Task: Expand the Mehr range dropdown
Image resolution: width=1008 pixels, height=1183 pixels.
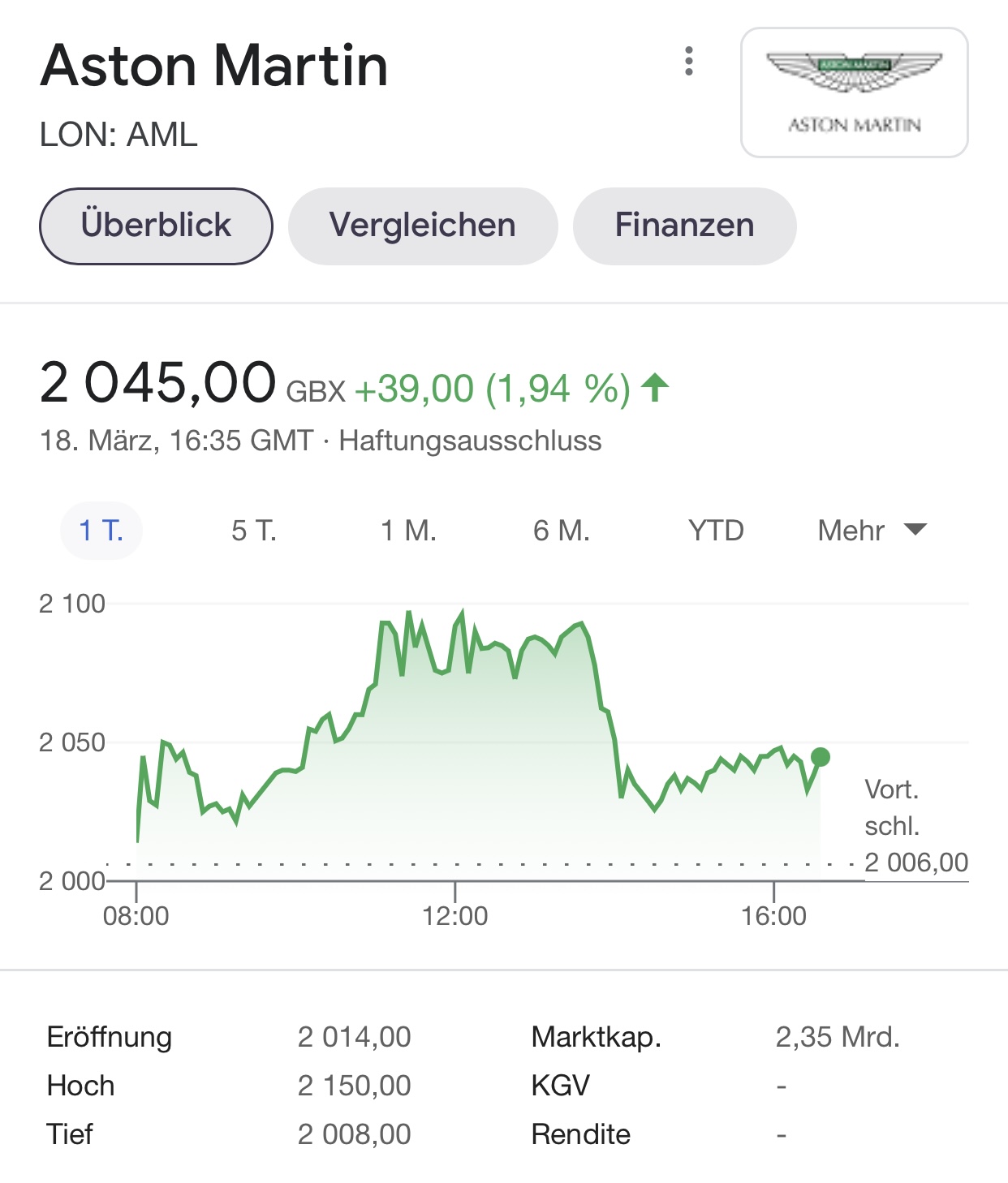Action: 872,531
